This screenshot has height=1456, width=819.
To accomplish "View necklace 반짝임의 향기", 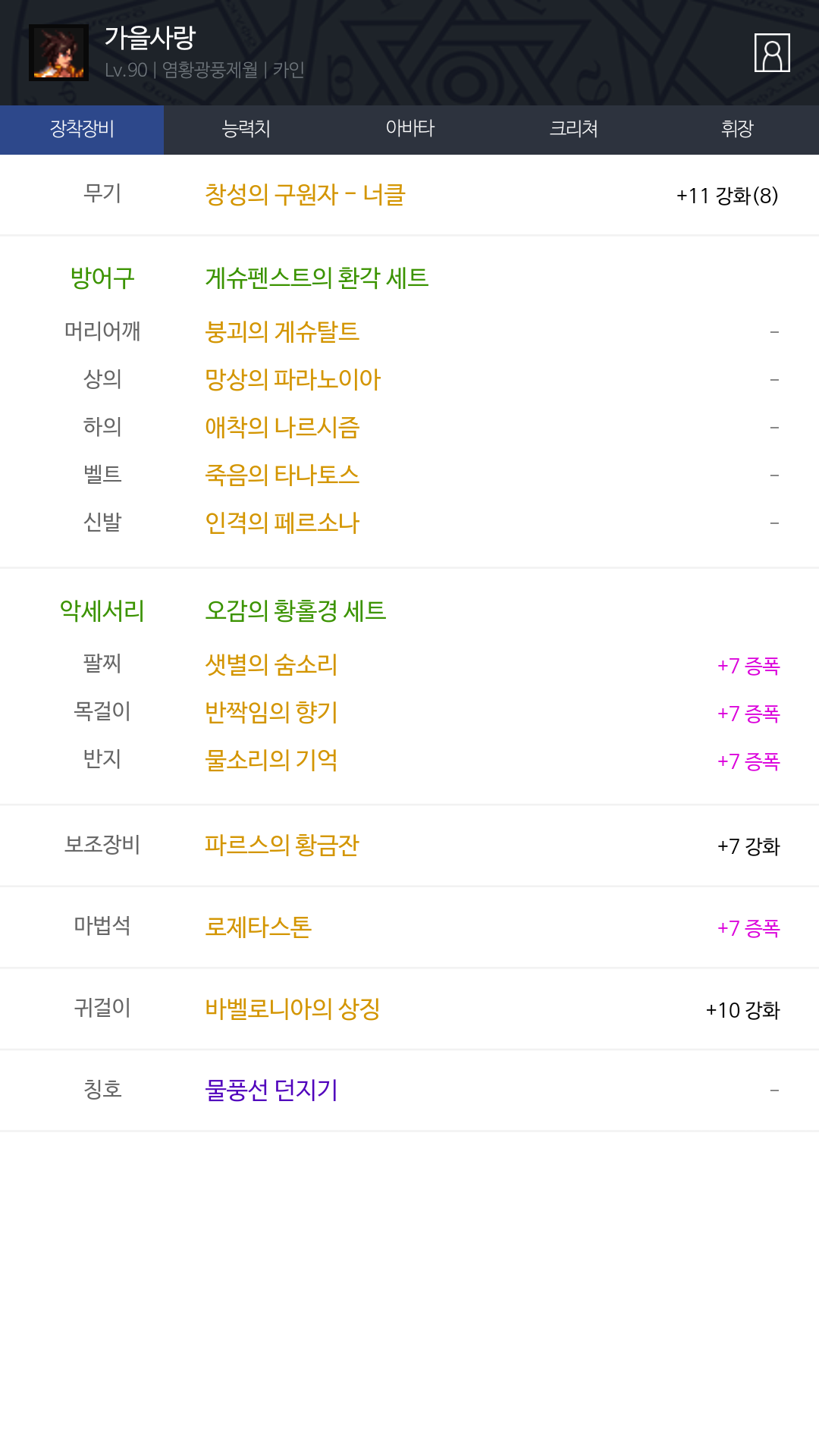I will pos(271,712).
